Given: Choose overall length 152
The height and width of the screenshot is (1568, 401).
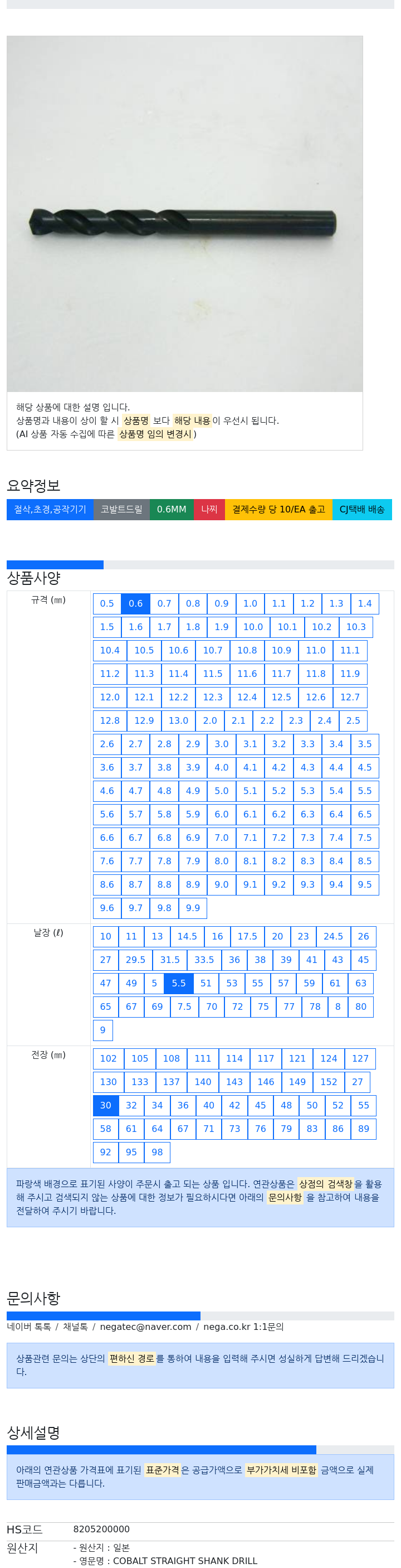Looking at the screenshot, I should click(x=329, y=1082).
